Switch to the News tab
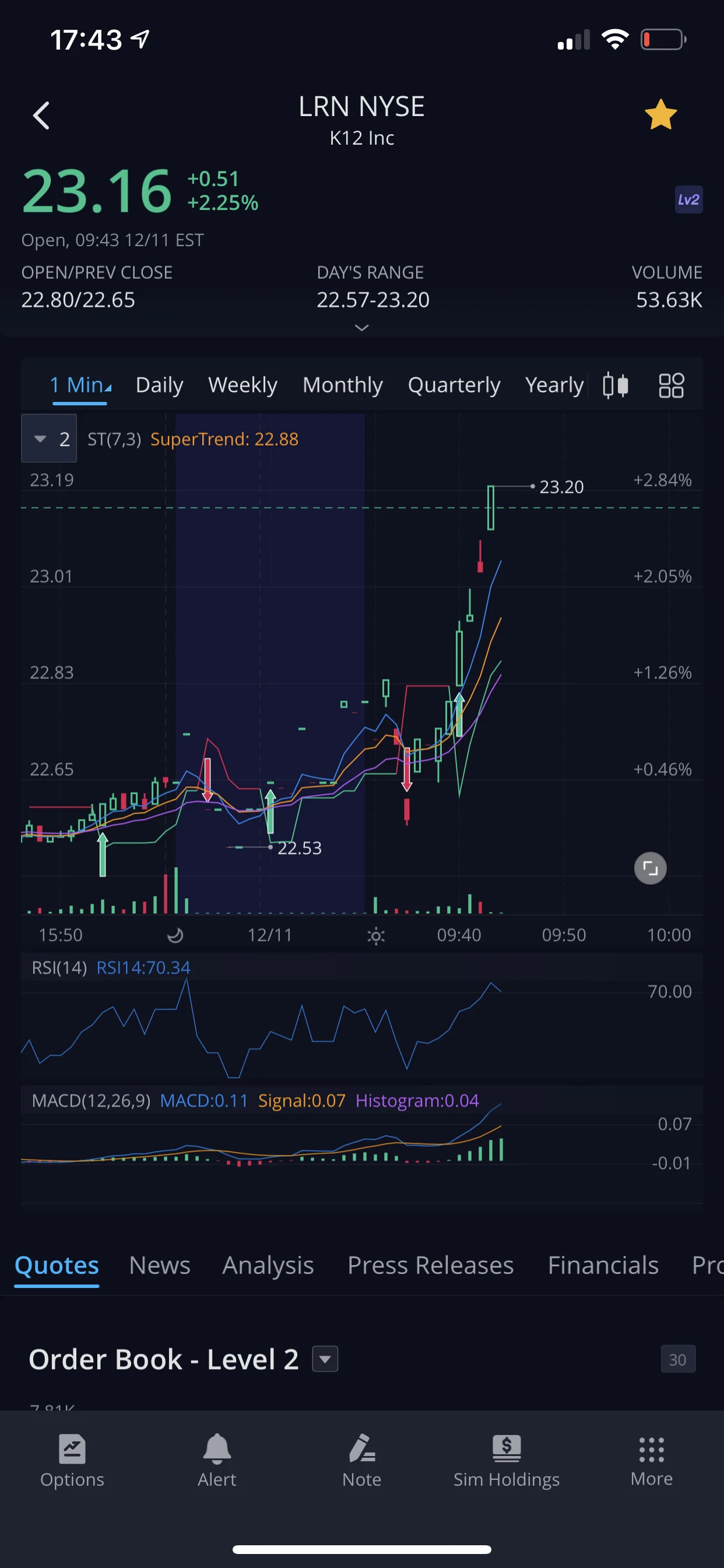This screenshot has width=724, height=1568. click(160, 1265)
